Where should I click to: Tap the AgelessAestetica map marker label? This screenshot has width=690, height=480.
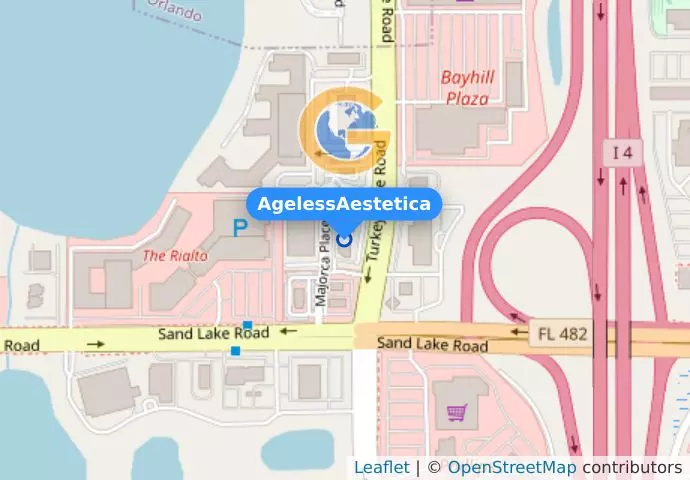click(x=344, y=205)
